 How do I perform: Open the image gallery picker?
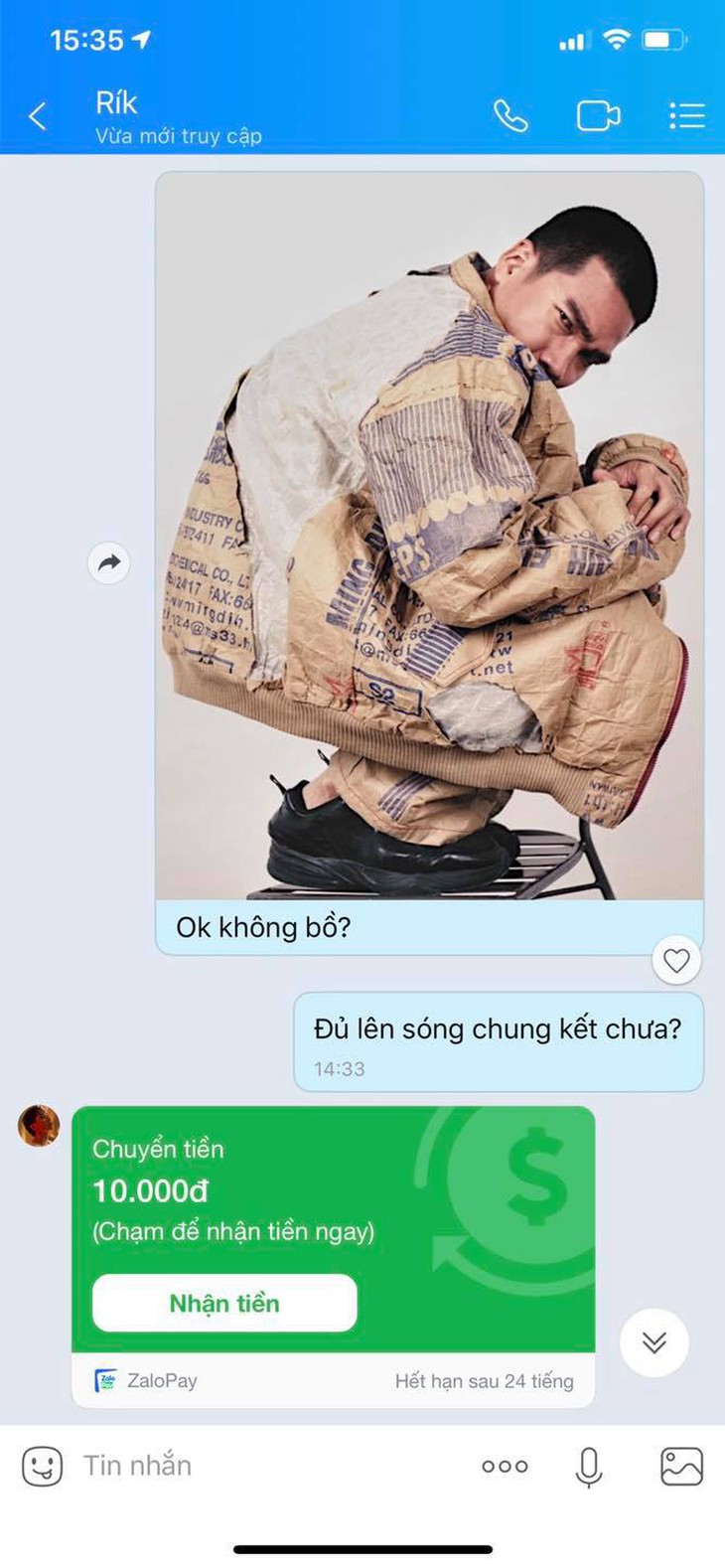pyautogui.click(x=681, y=1466)
